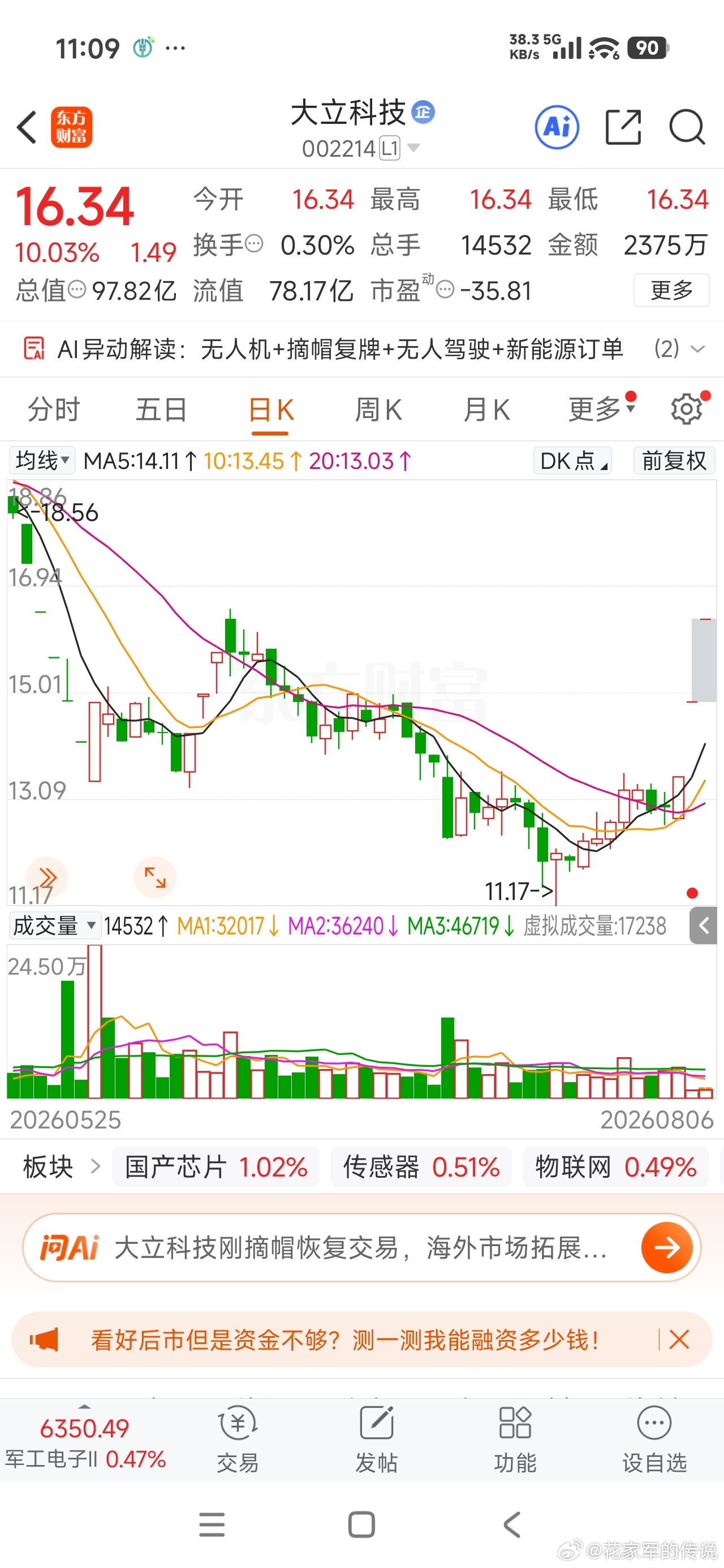Open the 成交量 indicator dropdown

coord(54,926)
